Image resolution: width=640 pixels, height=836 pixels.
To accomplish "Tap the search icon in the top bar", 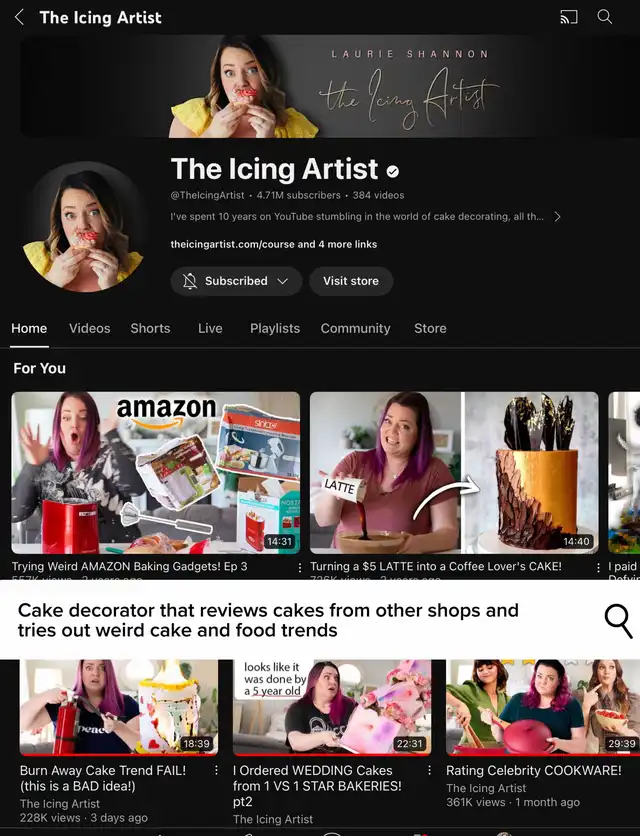I will click(604, 17).
